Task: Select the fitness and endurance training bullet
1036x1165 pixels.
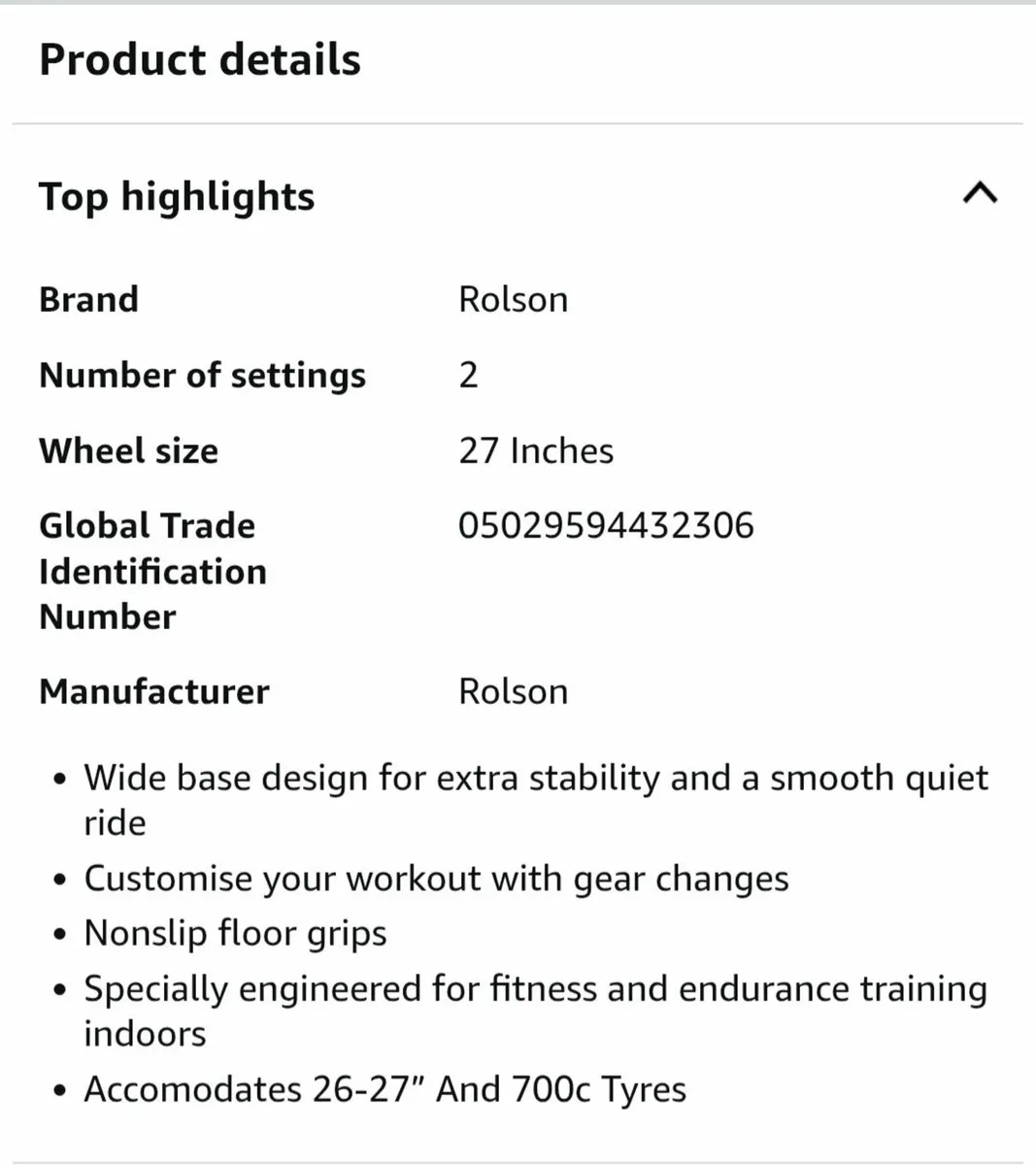Action: tap(533, 1010)
